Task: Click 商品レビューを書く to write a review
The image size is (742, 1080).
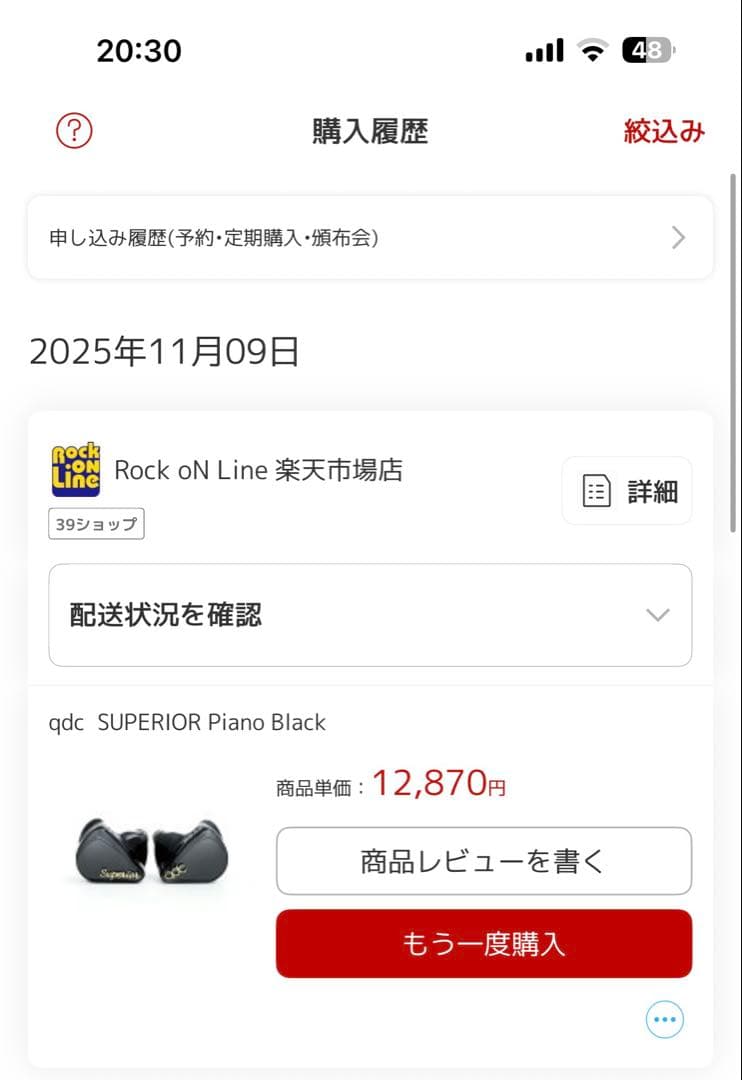Action: point(483,861)
